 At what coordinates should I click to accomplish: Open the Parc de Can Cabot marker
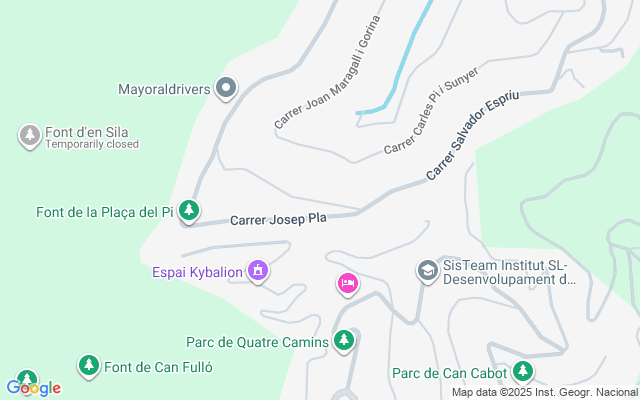[x=522, y=372]
